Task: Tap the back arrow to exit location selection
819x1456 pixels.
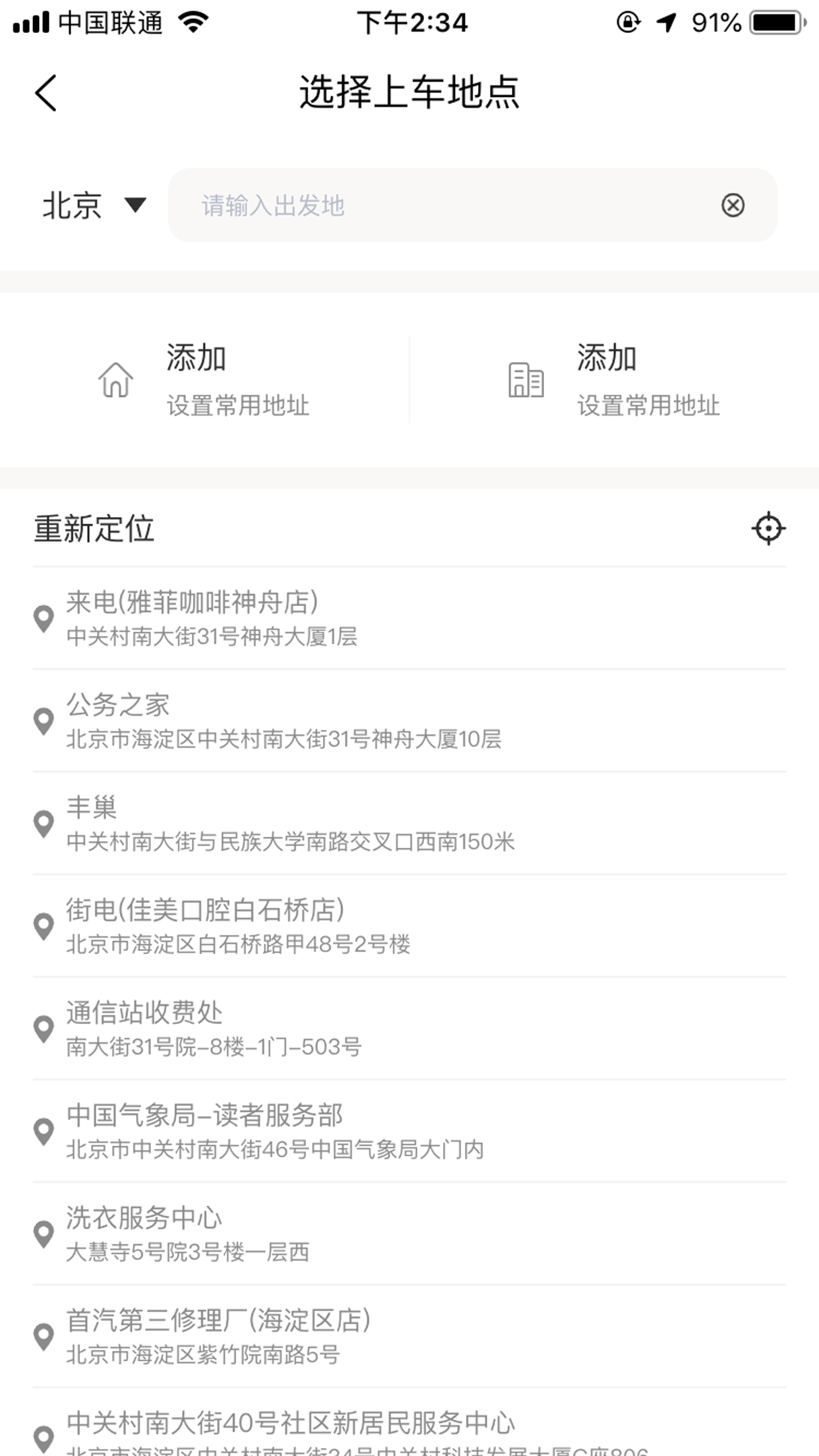Action: pos(45,93)
